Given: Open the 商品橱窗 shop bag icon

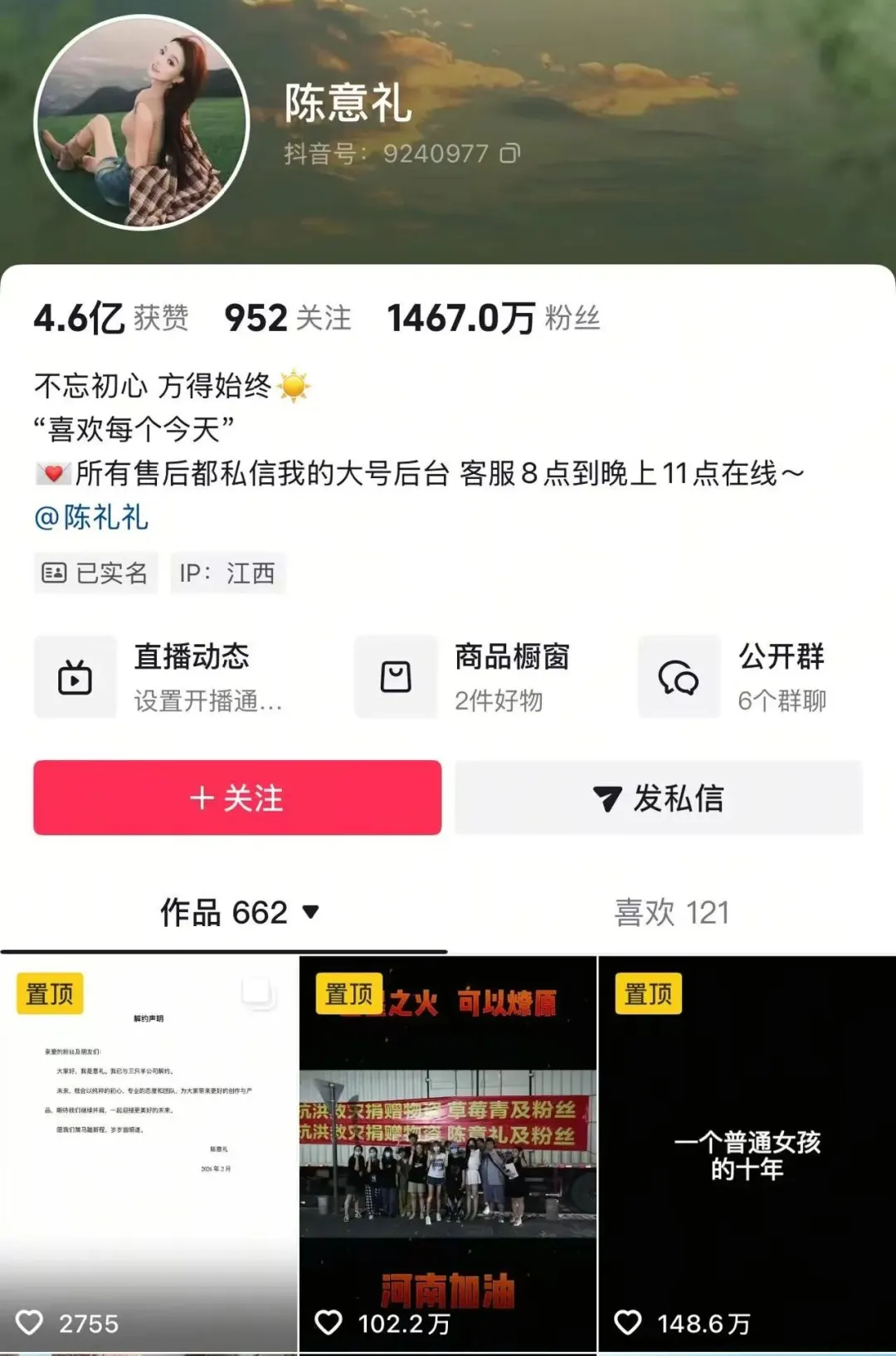Looking at the screenshot, I should point(394,677).
